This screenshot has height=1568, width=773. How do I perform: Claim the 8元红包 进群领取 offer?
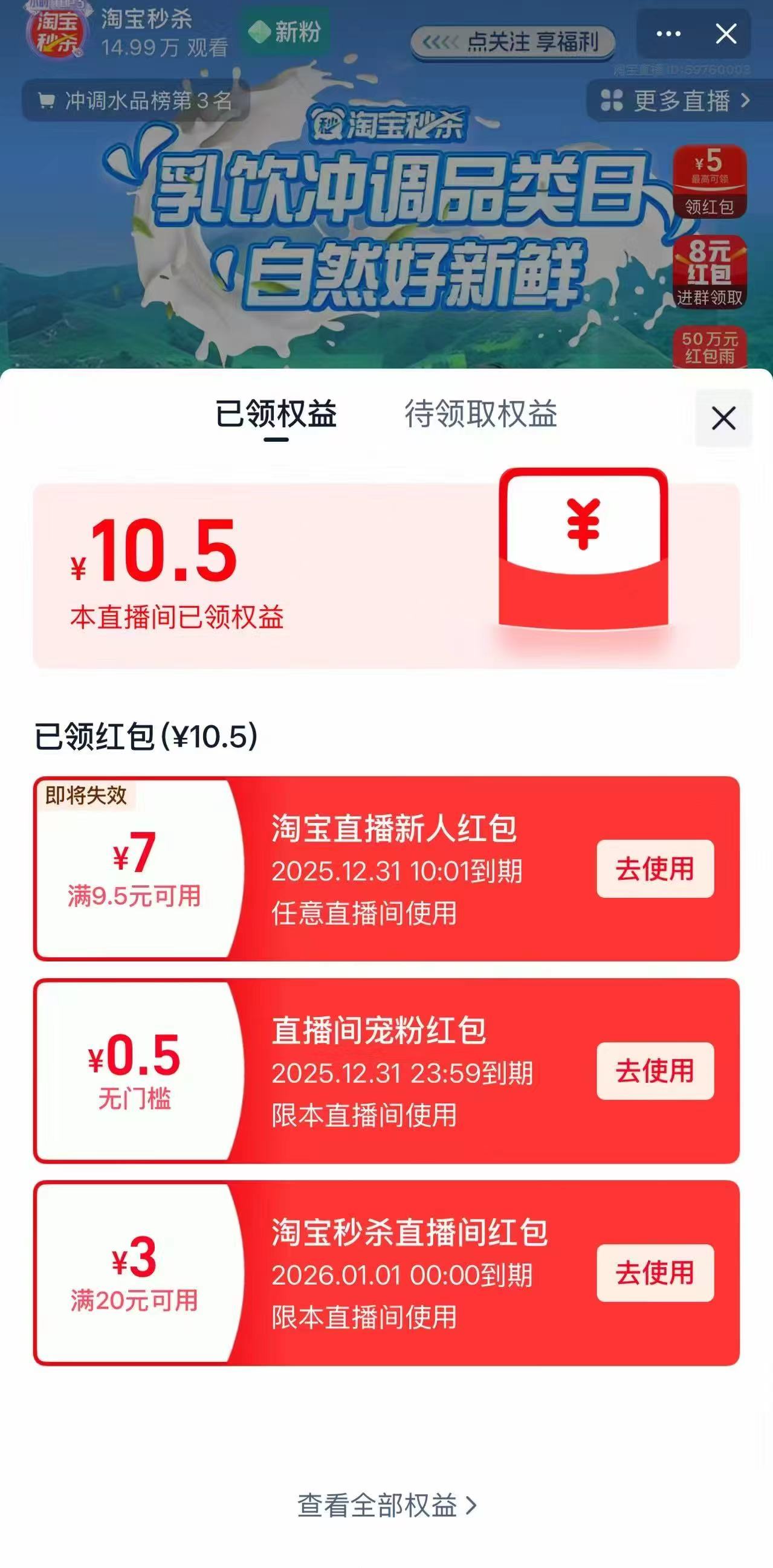click(711, 271)
